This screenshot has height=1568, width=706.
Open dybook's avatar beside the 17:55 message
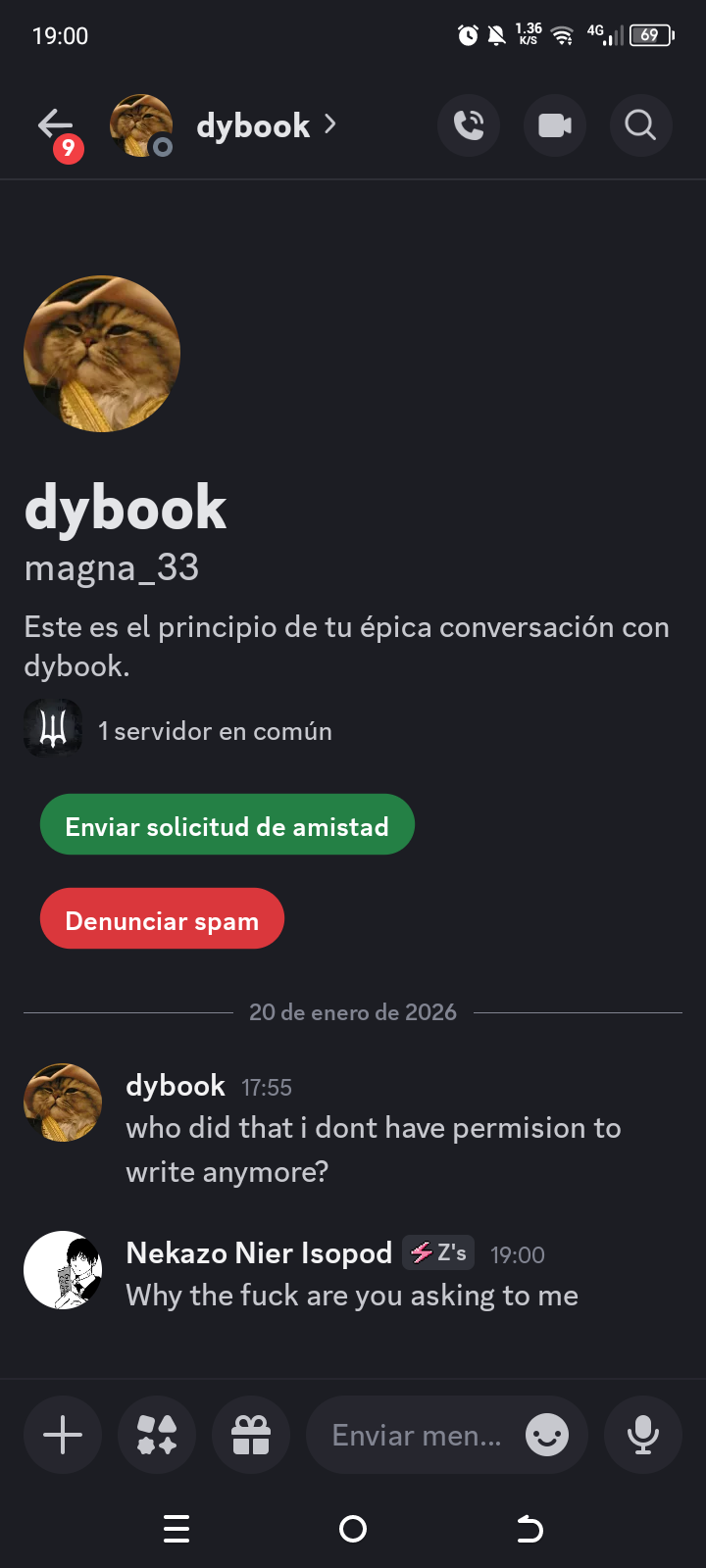63,1102
